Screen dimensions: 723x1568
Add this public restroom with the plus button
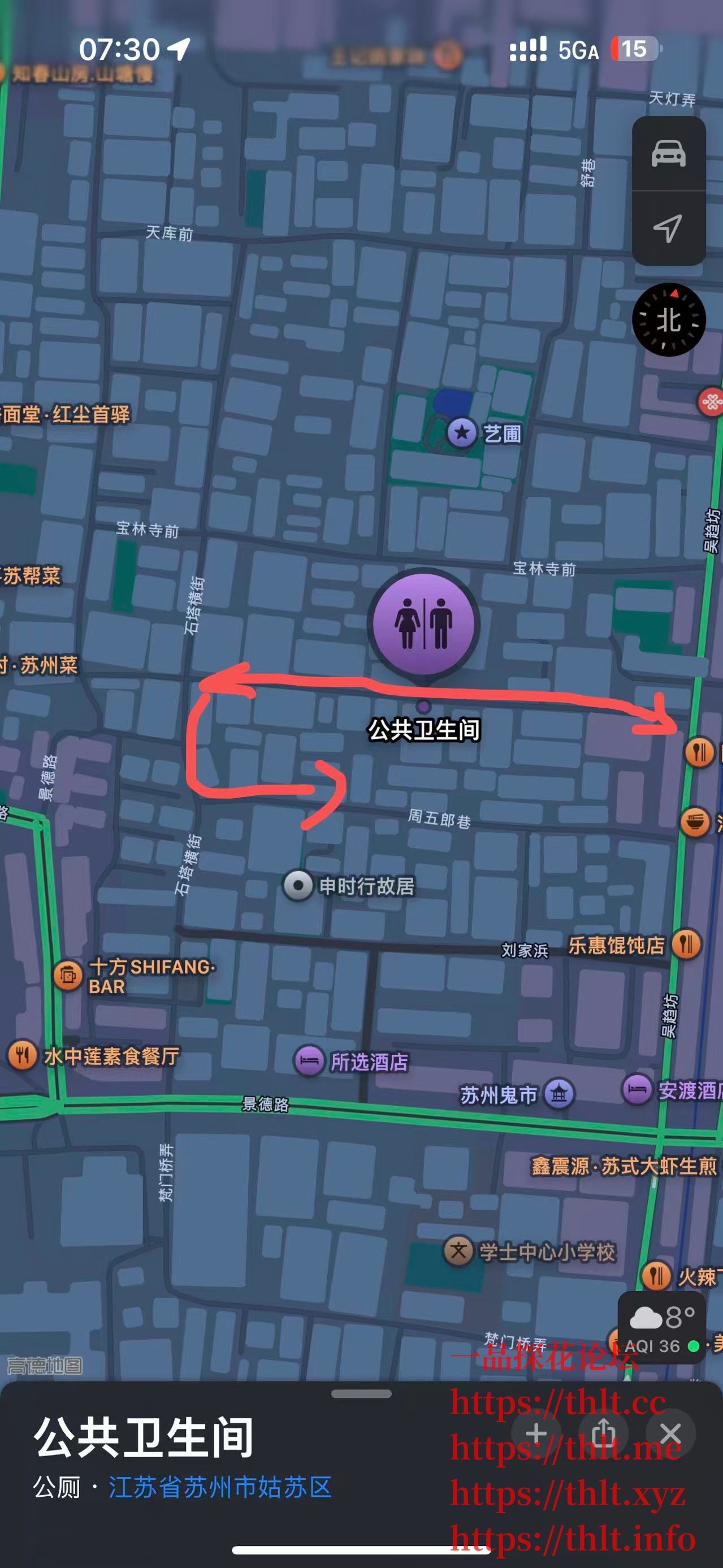pos(535,1433)
